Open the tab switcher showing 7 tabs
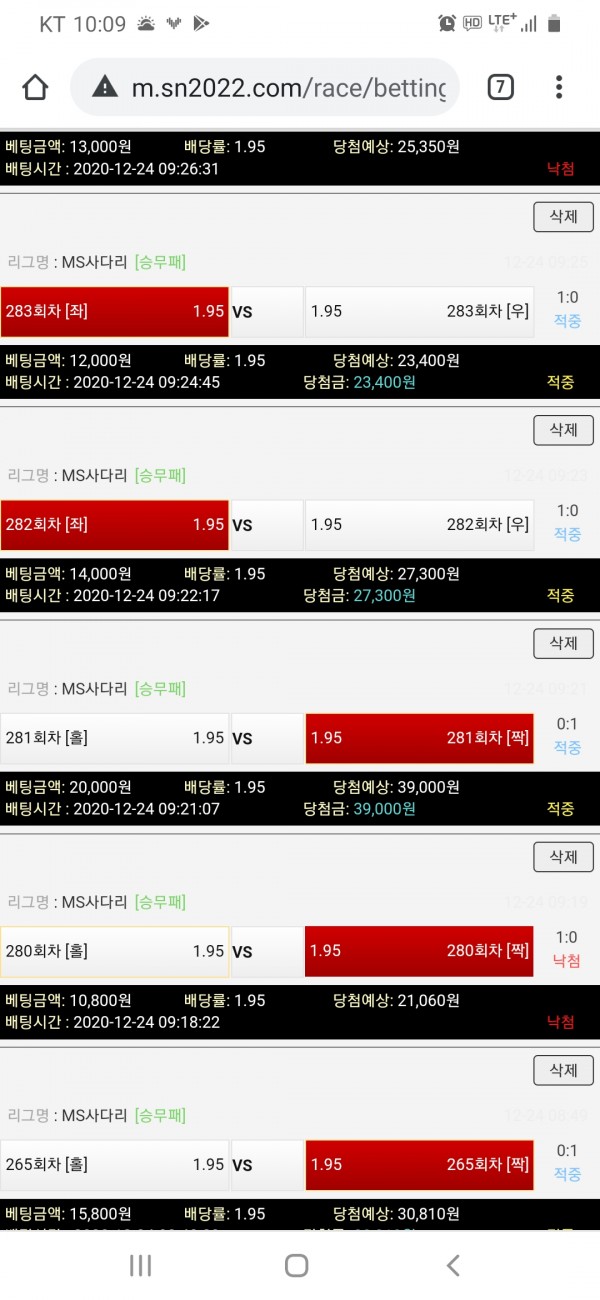Image resolution: width=600 pixels, height=1300 pixels. point(500,88)
